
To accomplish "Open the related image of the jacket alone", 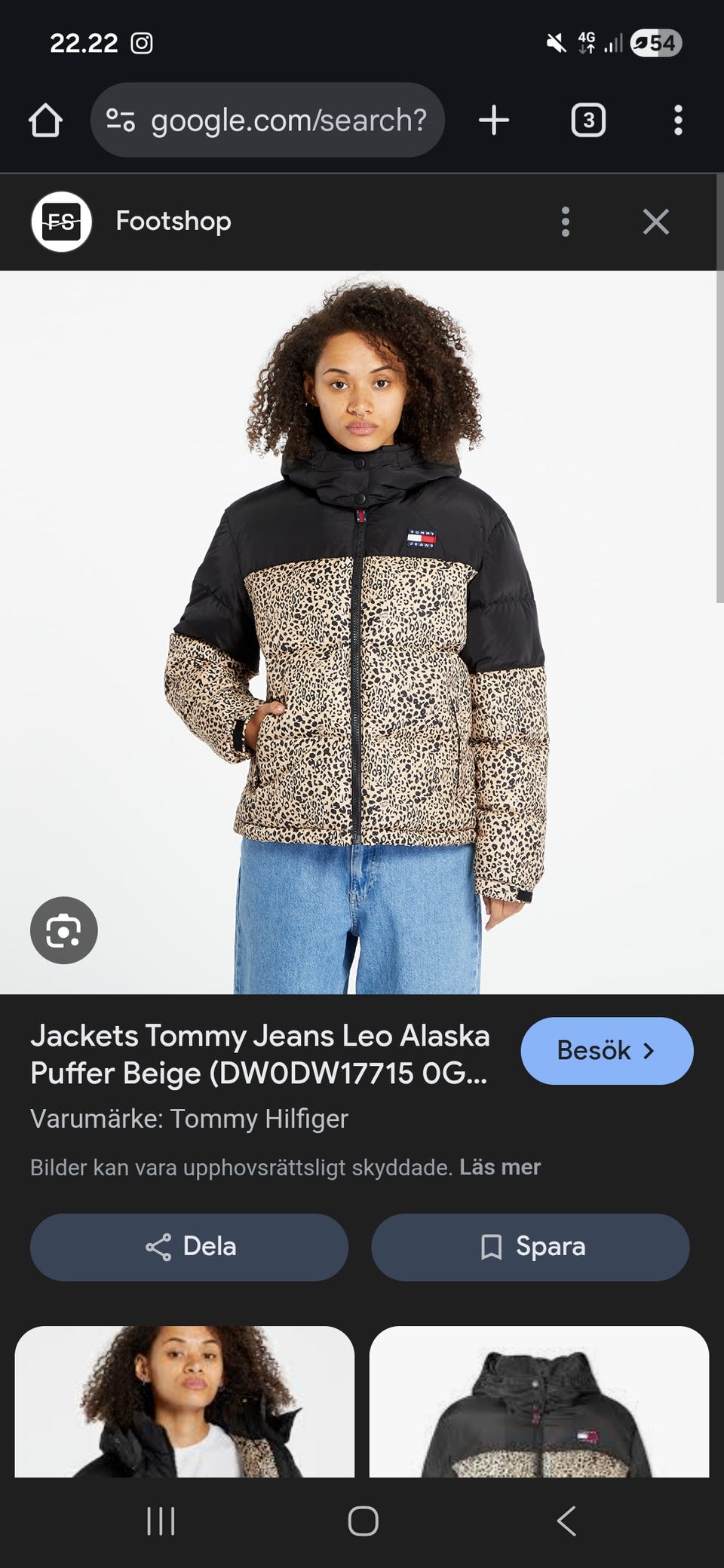I will pos(538,1401).
